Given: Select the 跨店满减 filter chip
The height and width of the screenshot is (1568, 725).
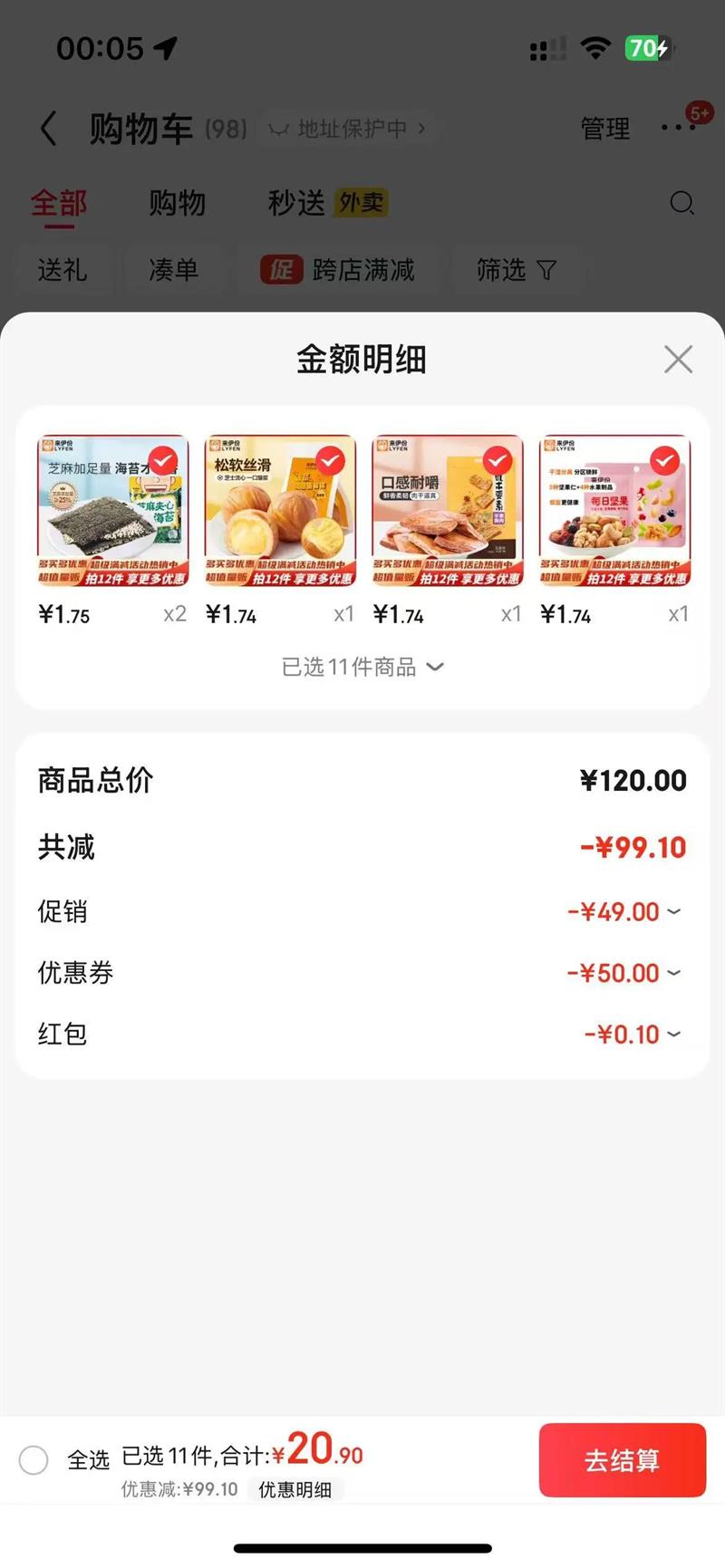Looking at the screenshot, I should coord(338,270).
